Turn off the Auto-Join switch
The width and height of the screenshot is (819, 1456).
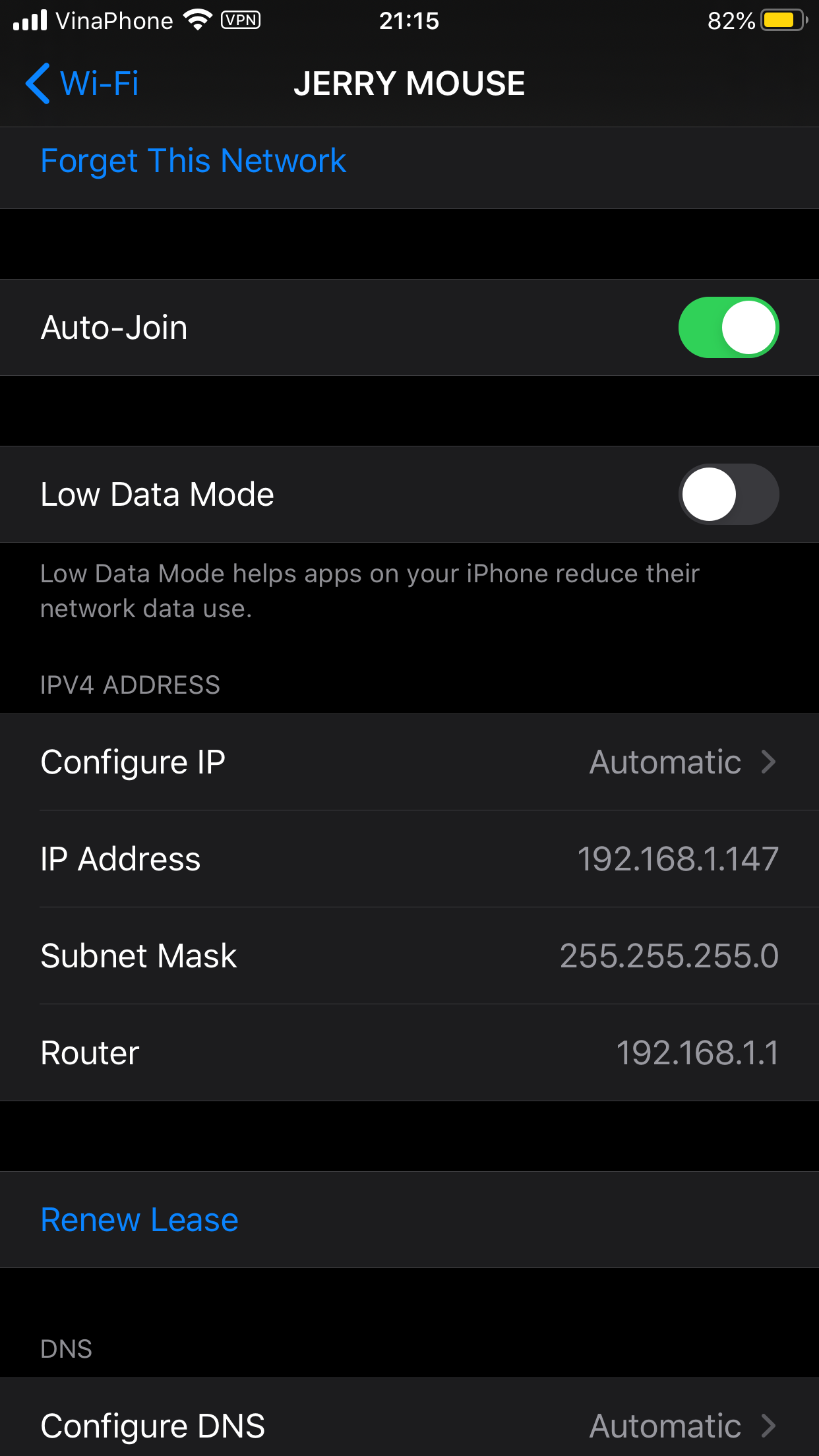pos(728,328)
